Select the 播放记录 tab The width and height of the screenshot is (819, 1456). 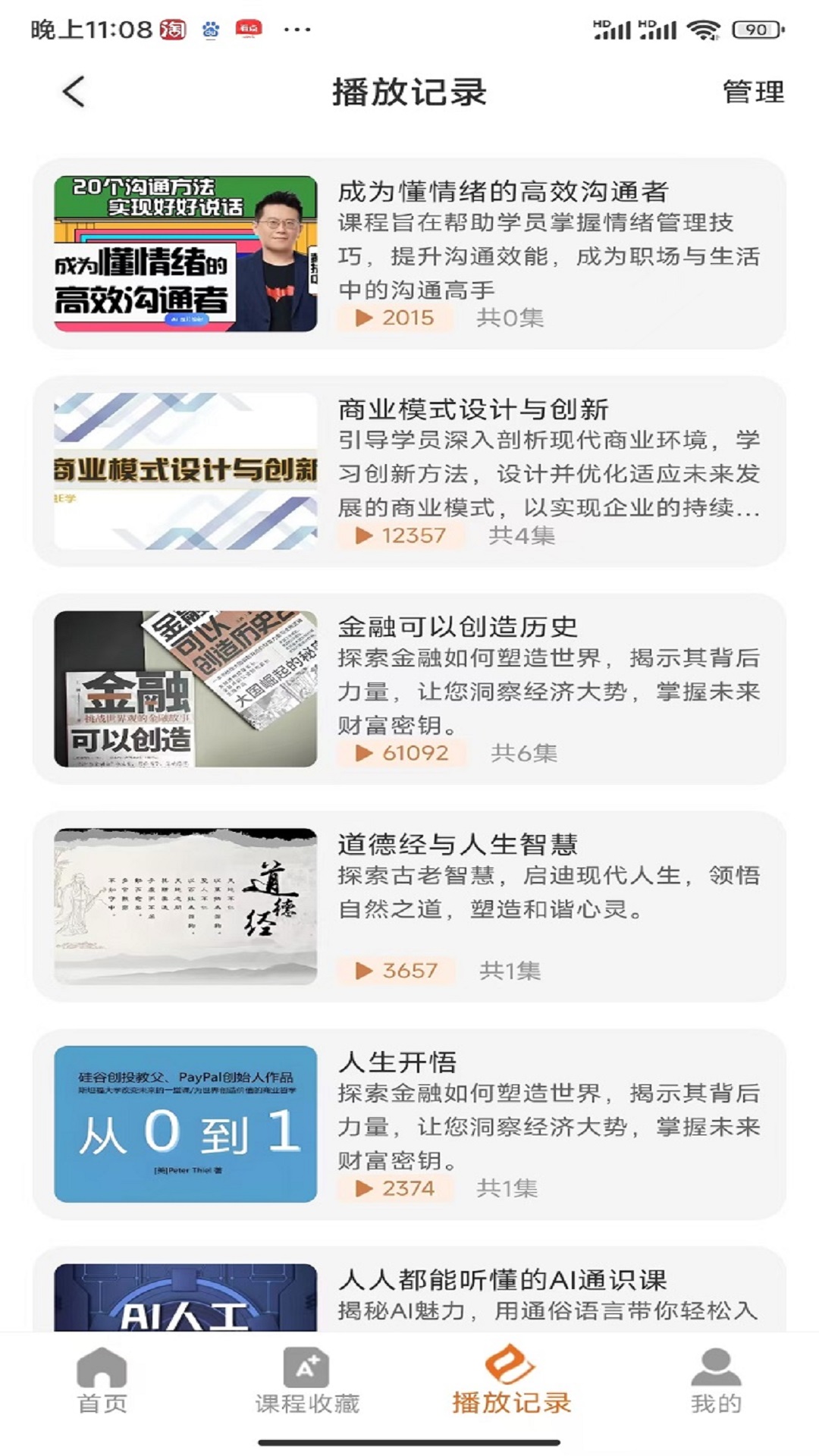(512, 1382)
